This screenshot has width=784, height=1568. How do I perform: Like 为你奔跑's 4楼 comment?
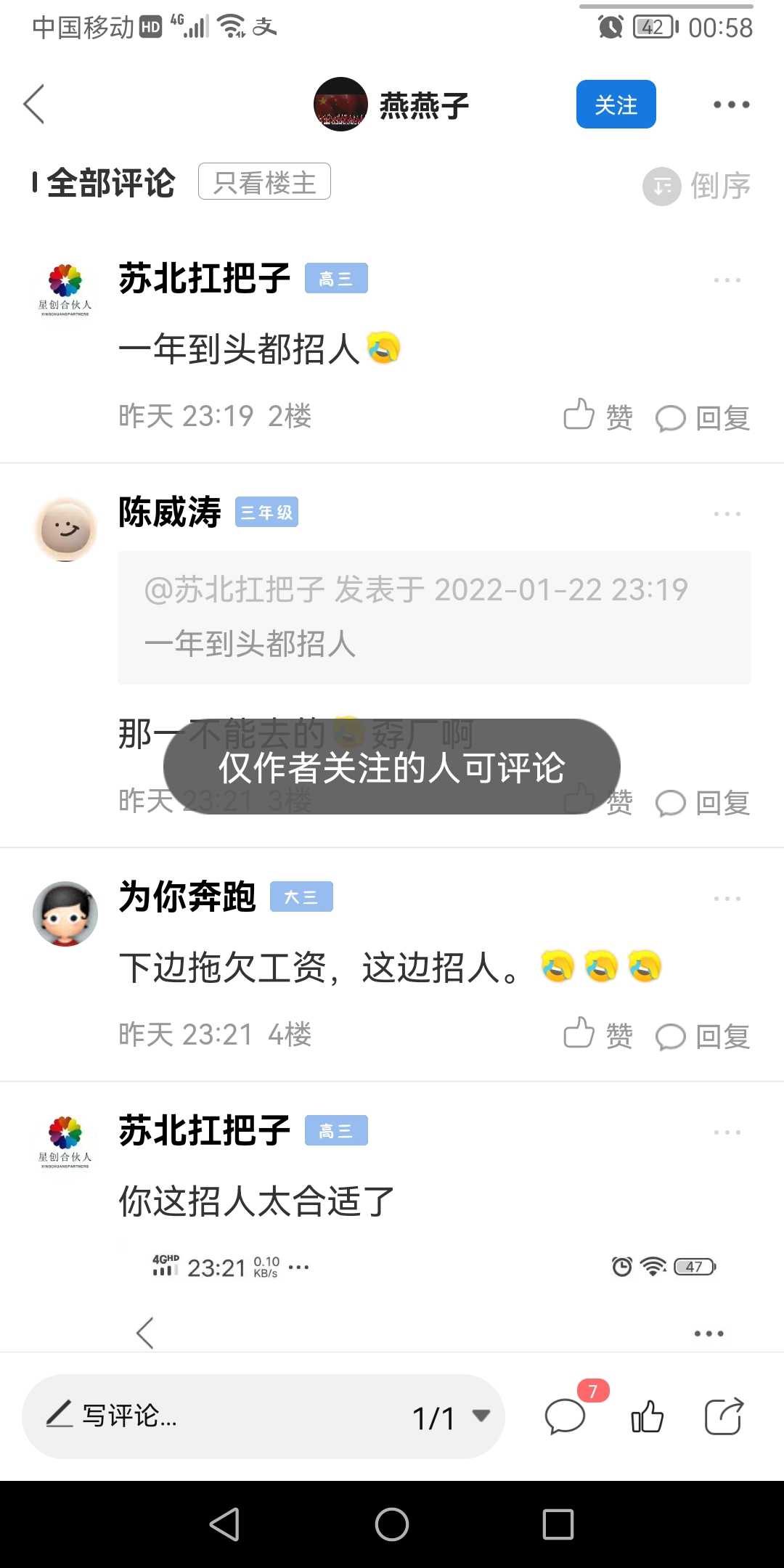(598, 1034)
